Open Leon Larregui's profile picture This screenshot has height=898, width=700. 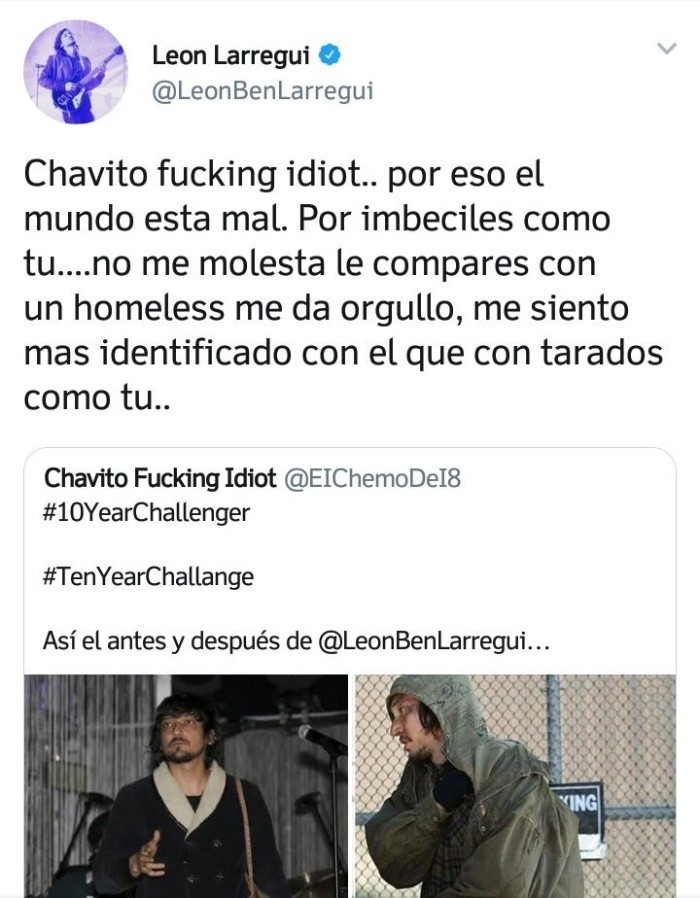(x=76, y=71)
